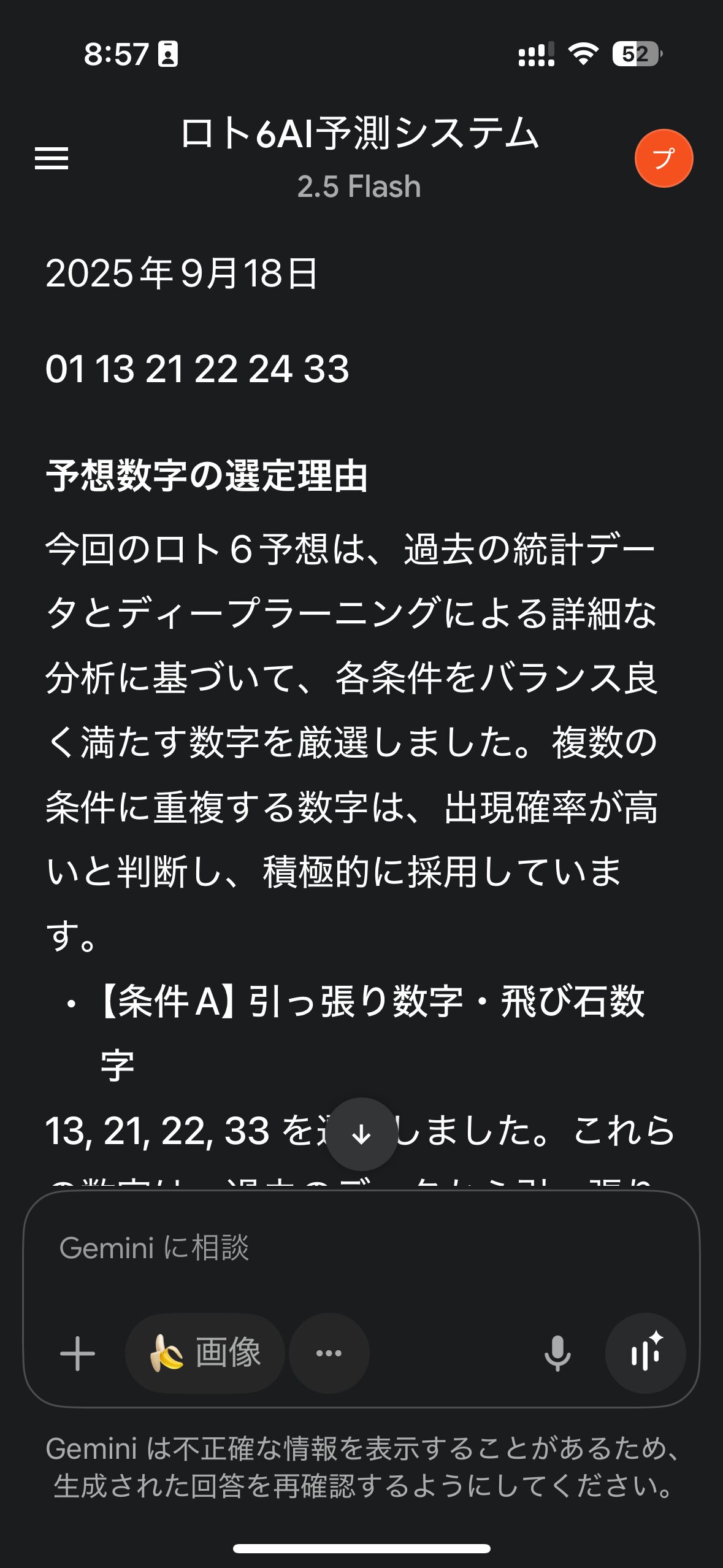Open the orange profile avatar

pos(664,158)
